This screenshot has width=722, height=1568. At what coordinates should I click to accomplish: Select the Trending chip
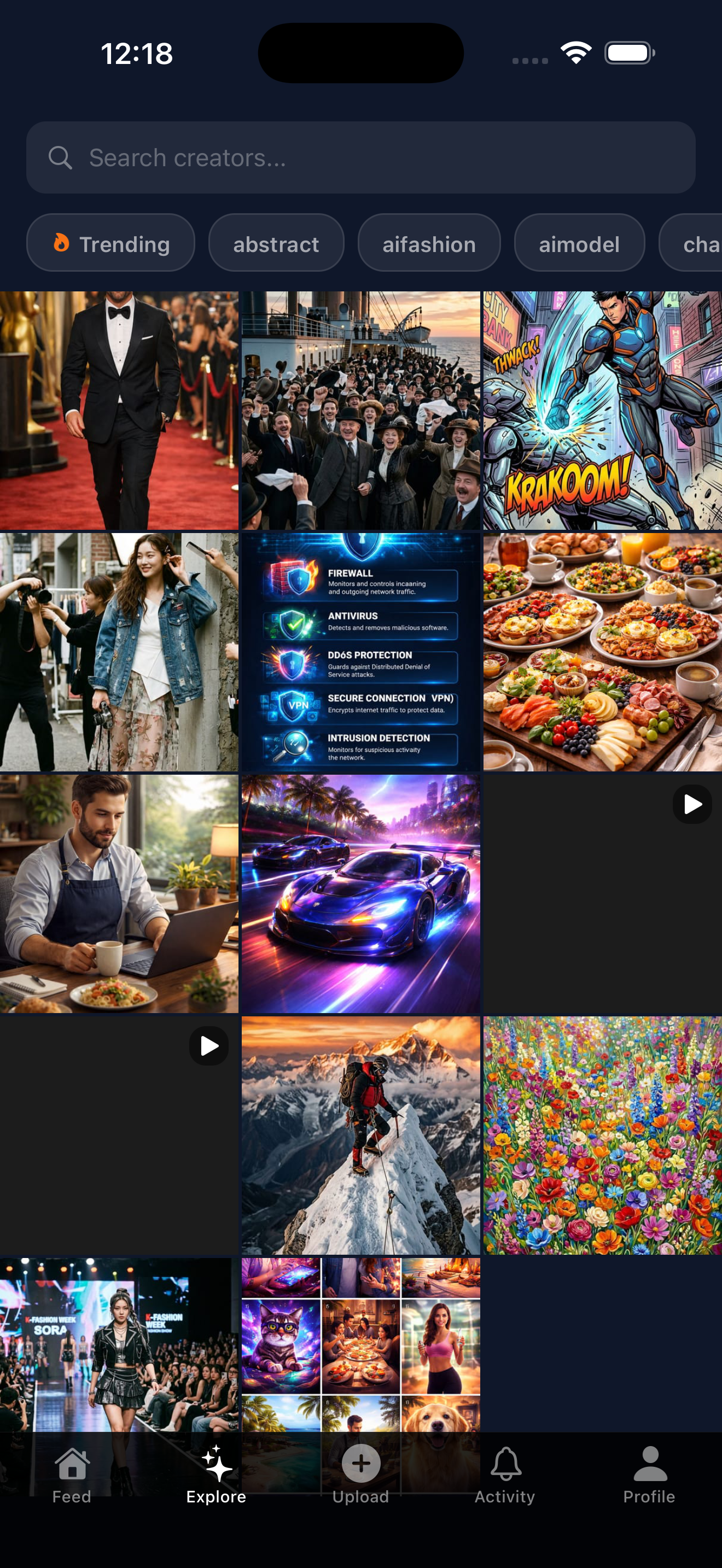[x=111, y=244]
